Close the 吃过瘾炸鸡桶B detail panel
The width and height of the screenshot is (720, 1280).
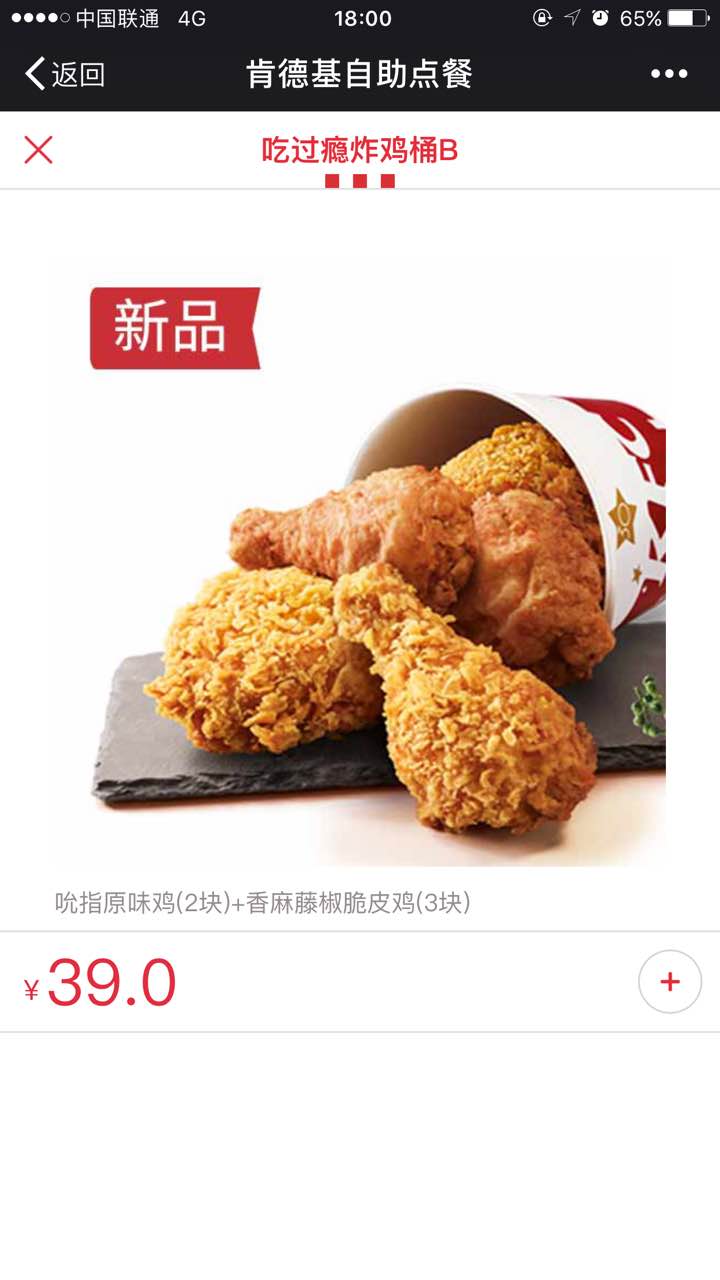tap(38, 150)
